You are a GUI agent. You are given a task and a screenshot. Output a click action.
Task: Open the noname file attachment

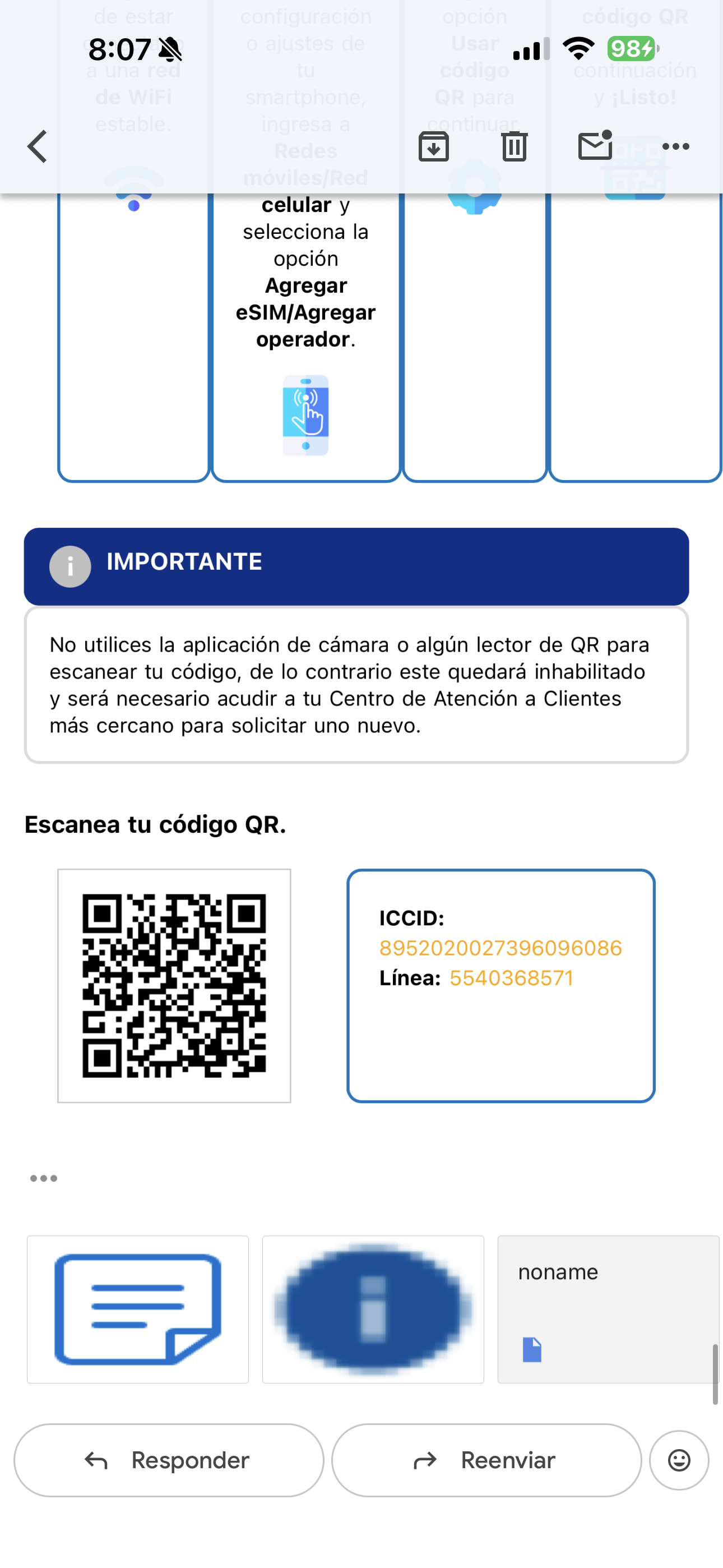(x=609, y=1309)
